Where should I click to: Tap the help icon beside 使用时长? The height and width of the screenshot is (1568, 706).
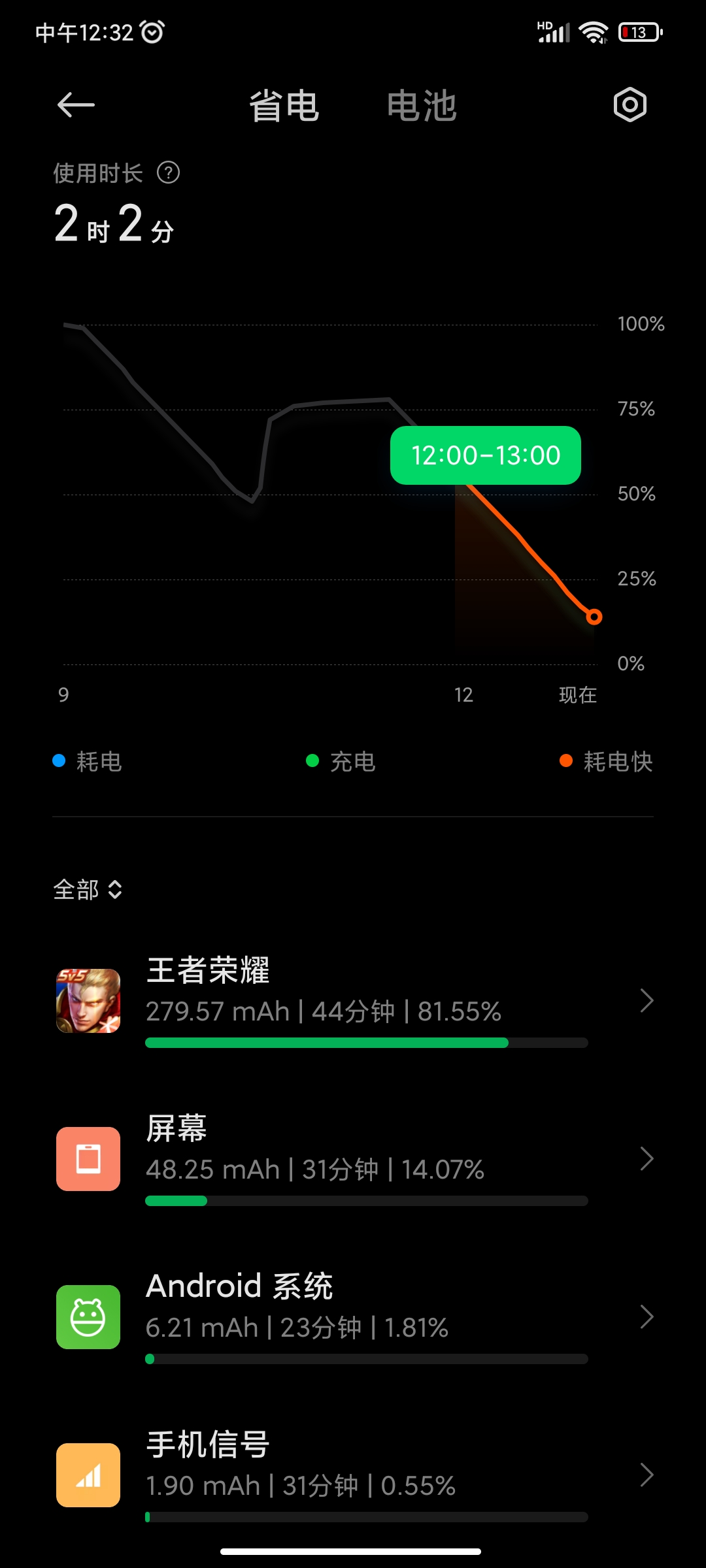click(x=169, y=173)
